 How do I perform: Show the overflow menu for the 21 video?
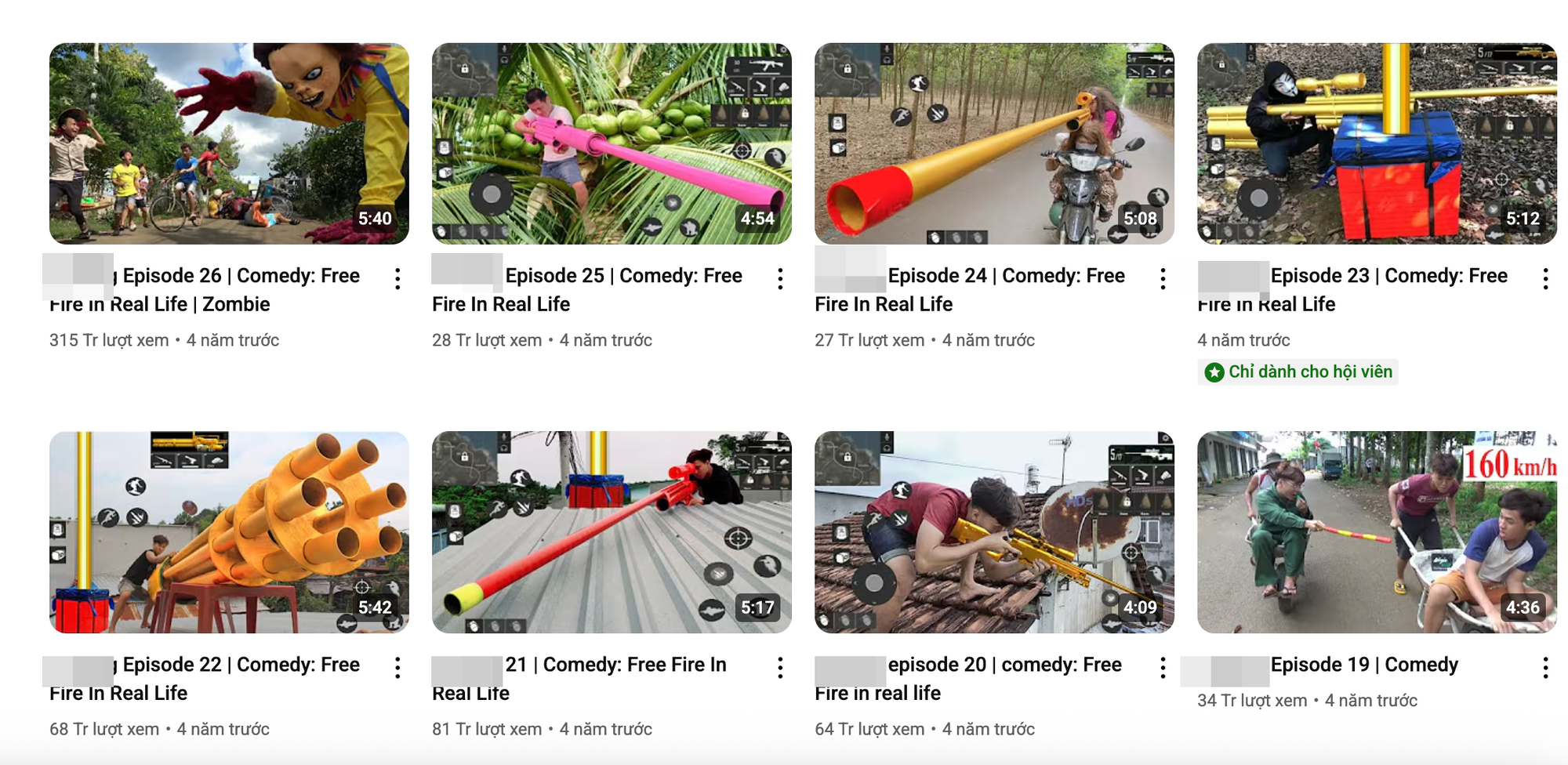(x=780, y=667)
